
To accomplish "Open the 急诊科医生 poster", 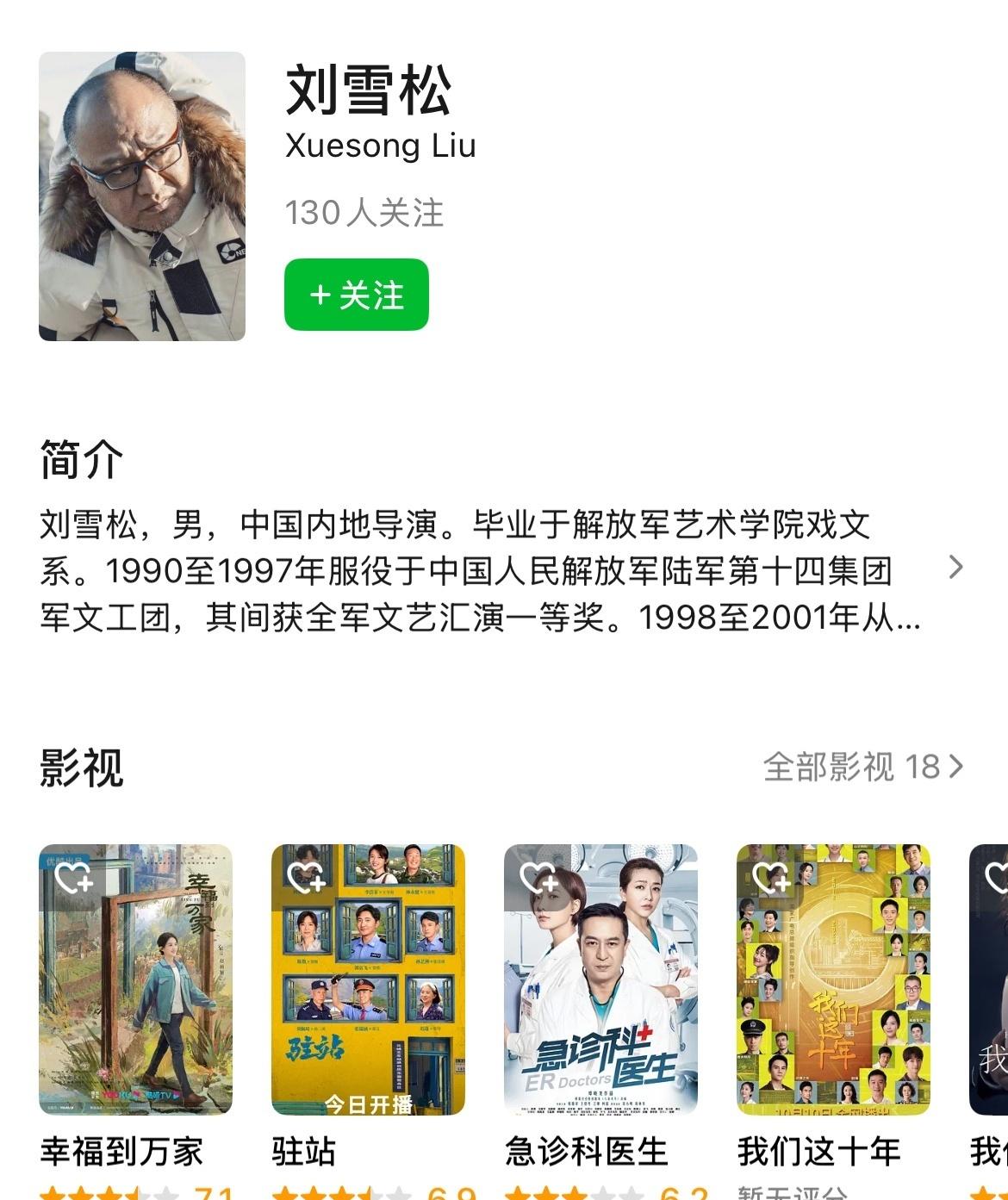I will (x=600, y=991).
